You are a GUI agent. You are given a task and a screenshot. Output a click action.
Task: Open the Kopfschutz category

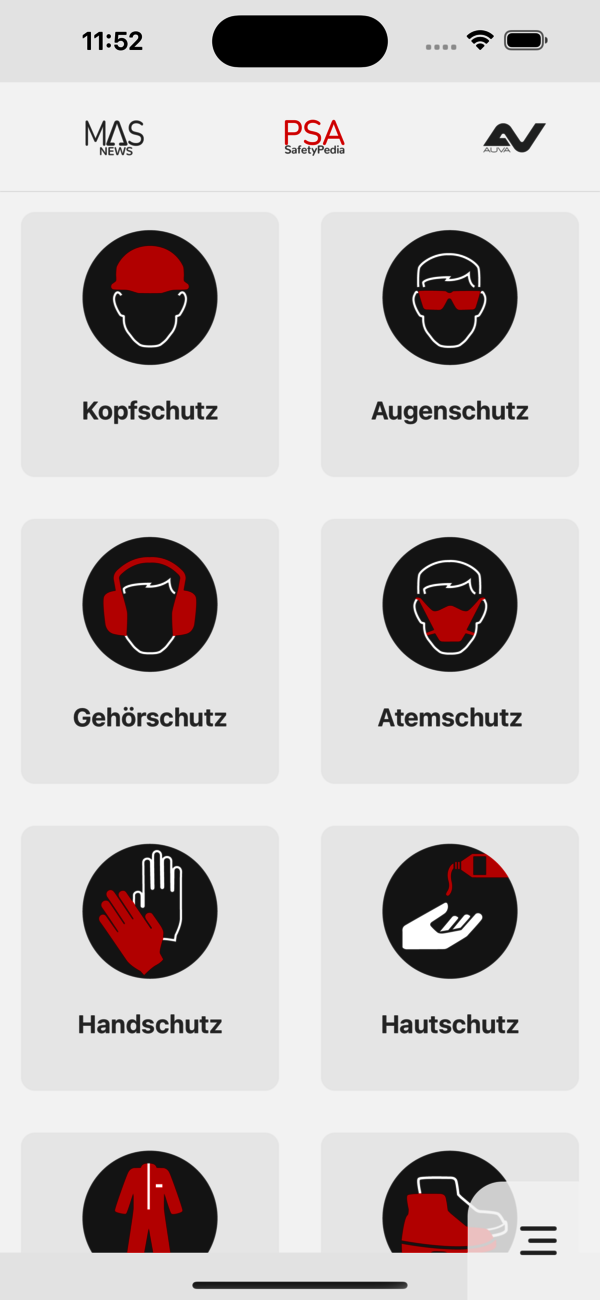pos(150,344)
